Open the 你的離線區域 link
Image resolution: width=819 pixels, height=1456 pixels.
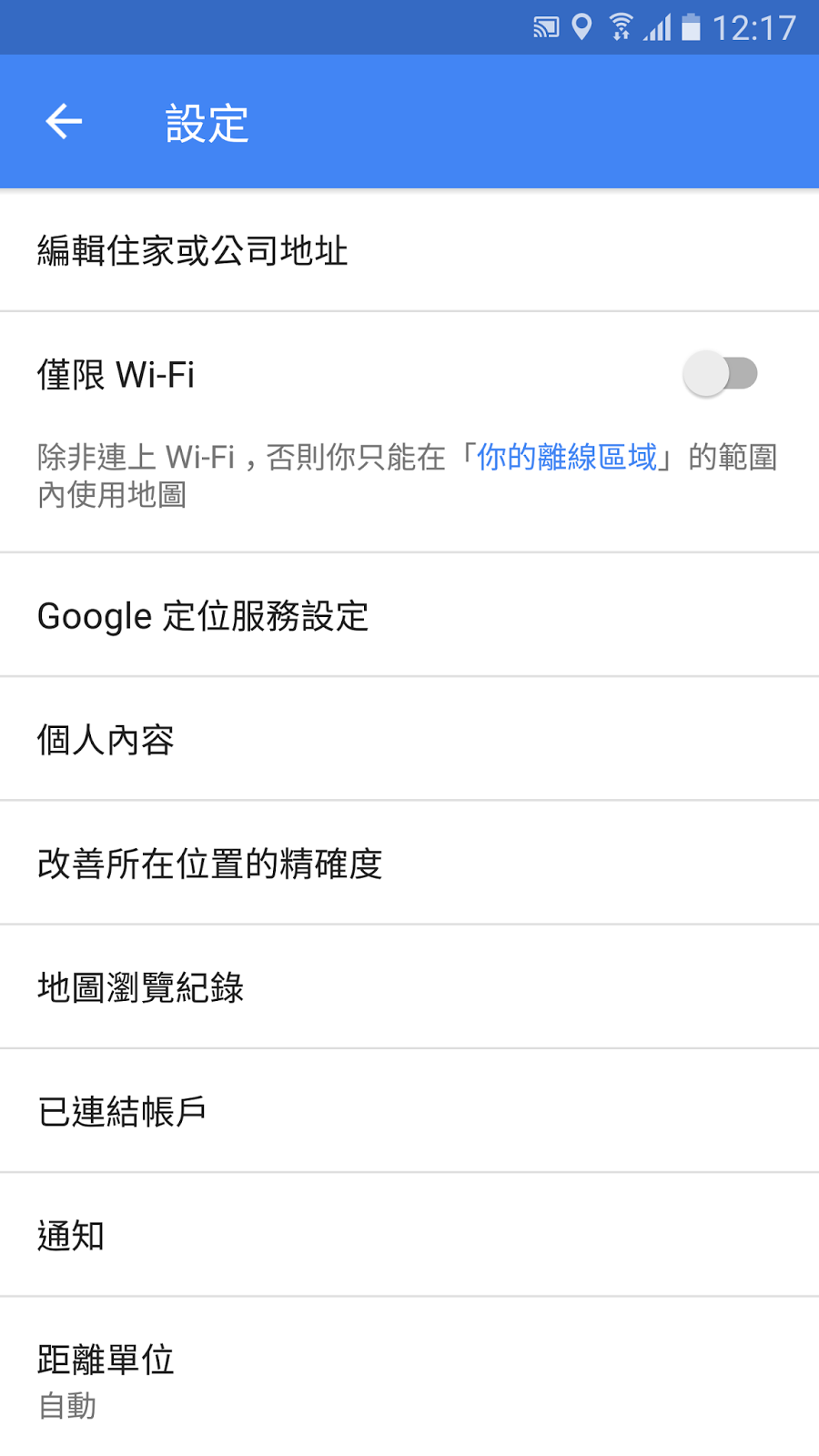pyautogui.click(x=566, y=457)
